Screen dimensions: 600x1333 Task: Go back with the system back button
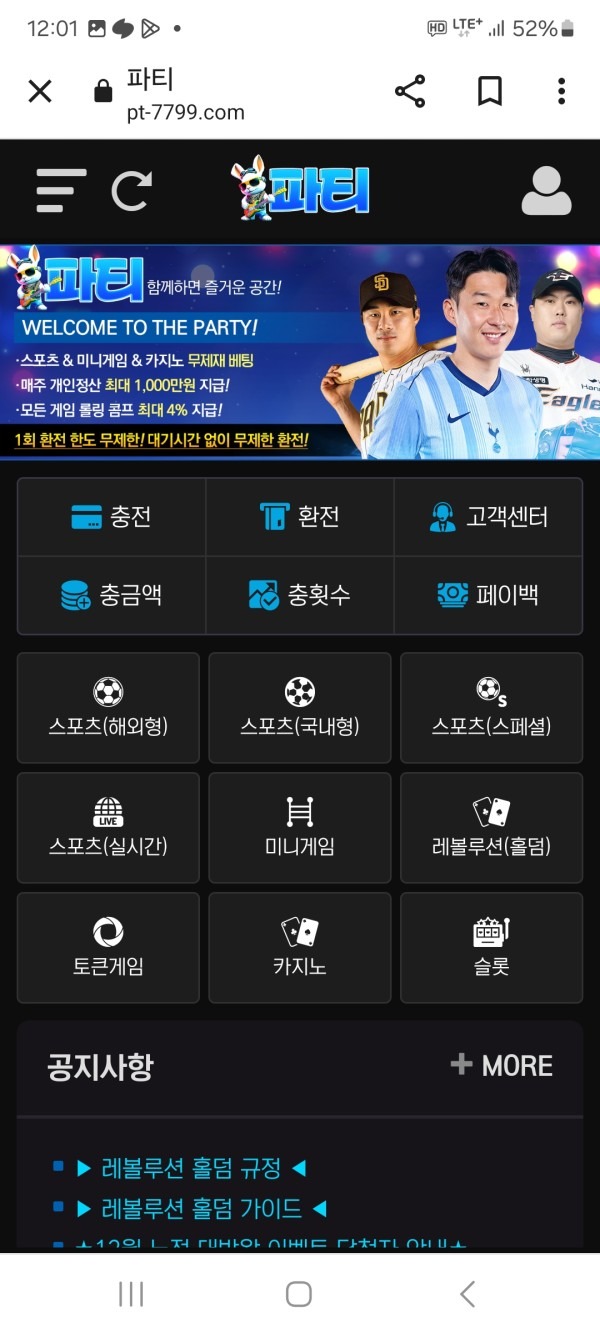tap(467, 1293)
